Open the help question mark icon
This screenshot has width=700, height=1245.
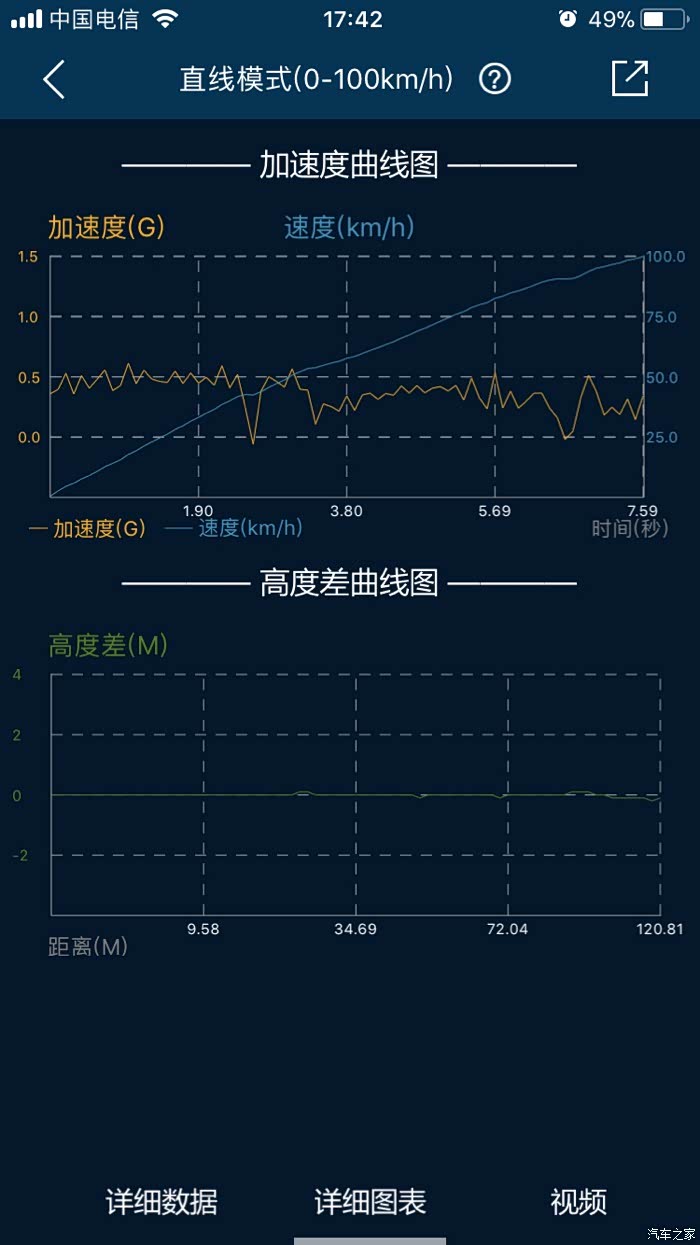495,79
